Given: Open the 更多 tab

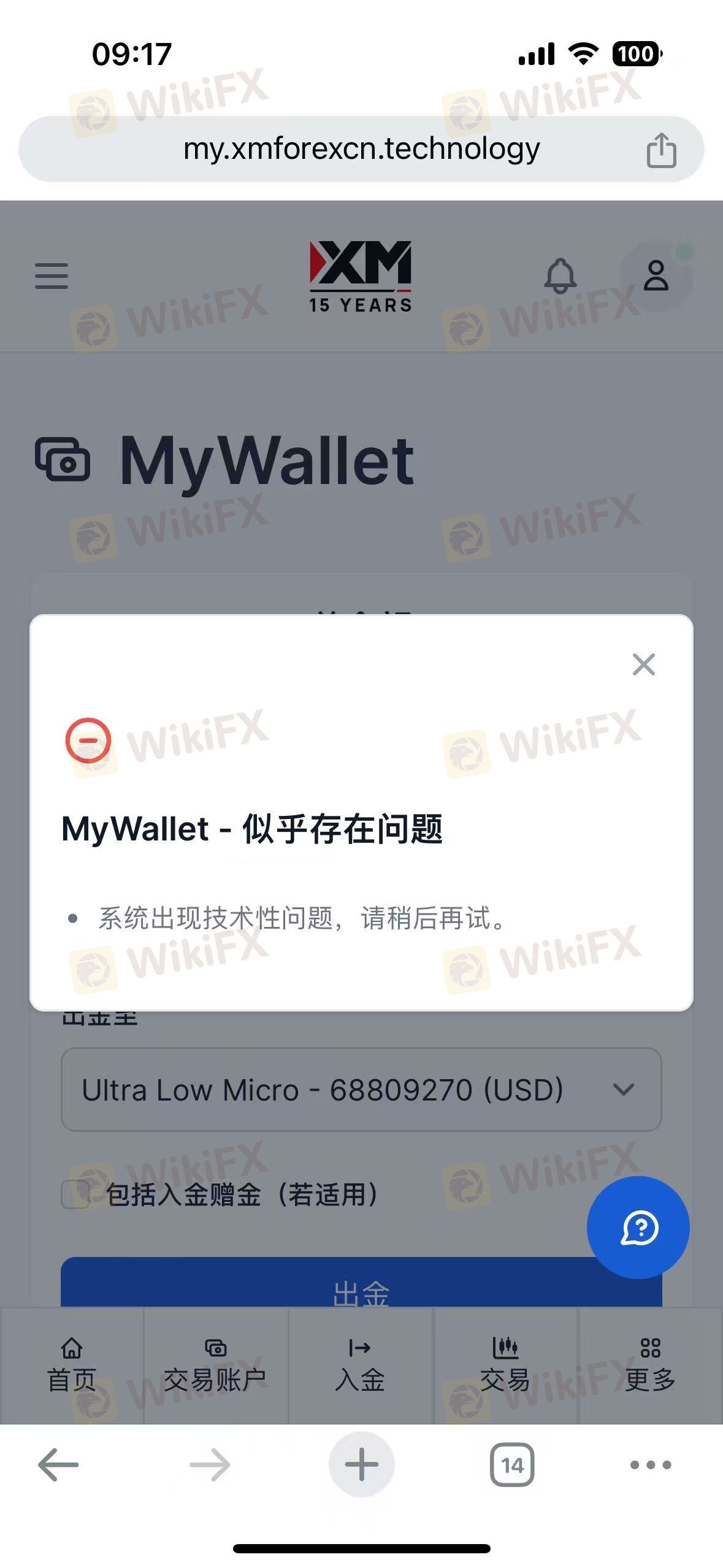Looking at the screenshot, I should point(650,1366).
